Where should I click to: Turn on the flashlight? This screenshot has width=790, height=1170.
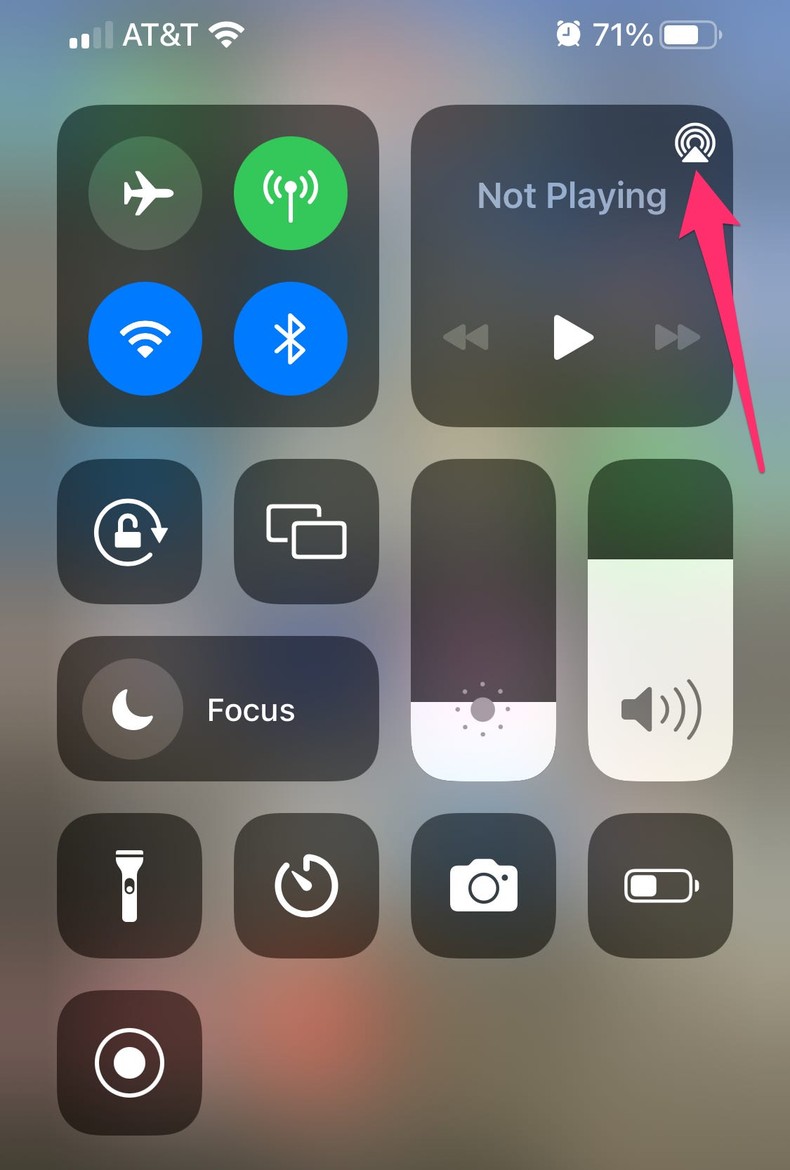coord(130,885)
